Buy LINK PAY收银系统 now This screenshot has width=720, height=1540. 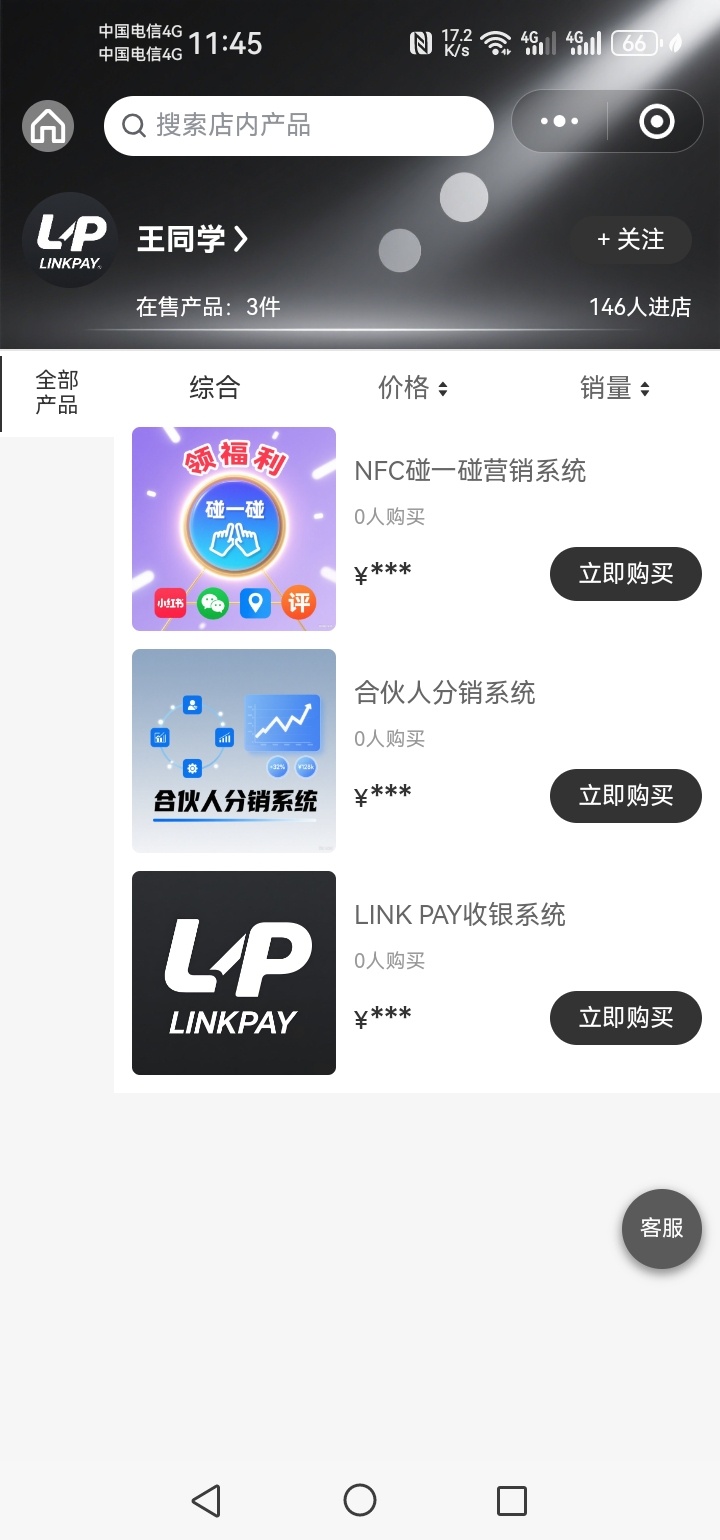point(626,1018)
